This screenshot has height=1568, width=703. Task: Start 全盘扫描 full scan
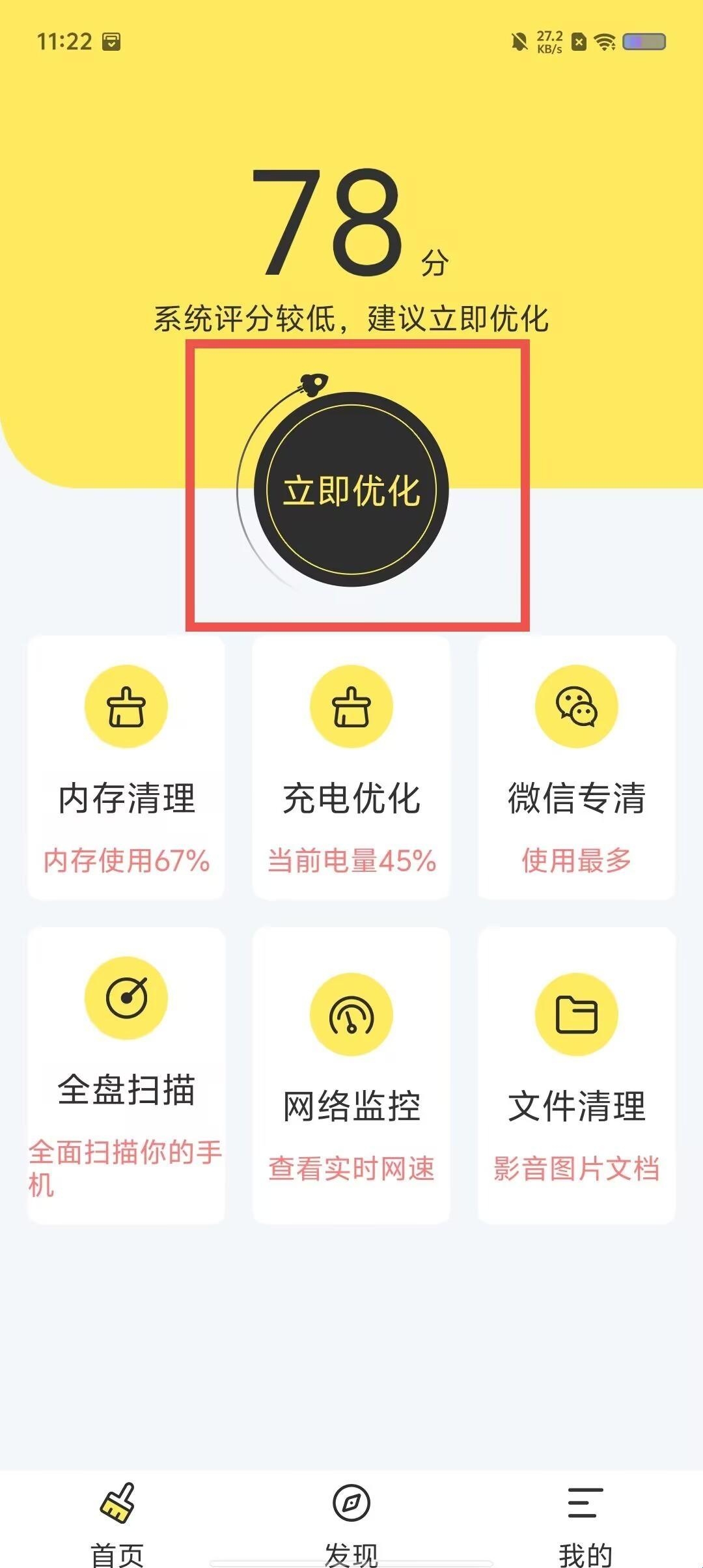pyautogui.click(x=126, y=1074)
